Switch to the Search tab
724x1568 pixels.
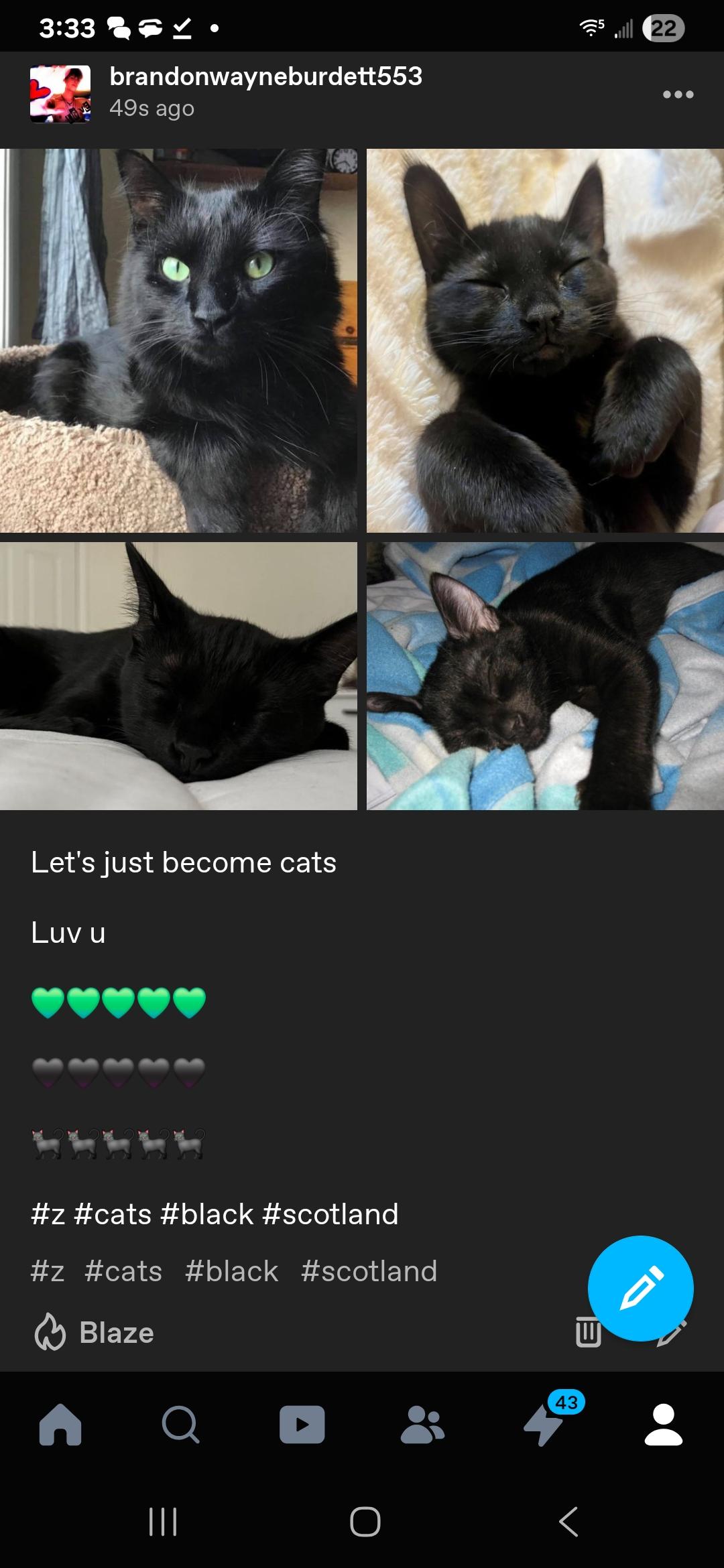tap(180, 1424)
